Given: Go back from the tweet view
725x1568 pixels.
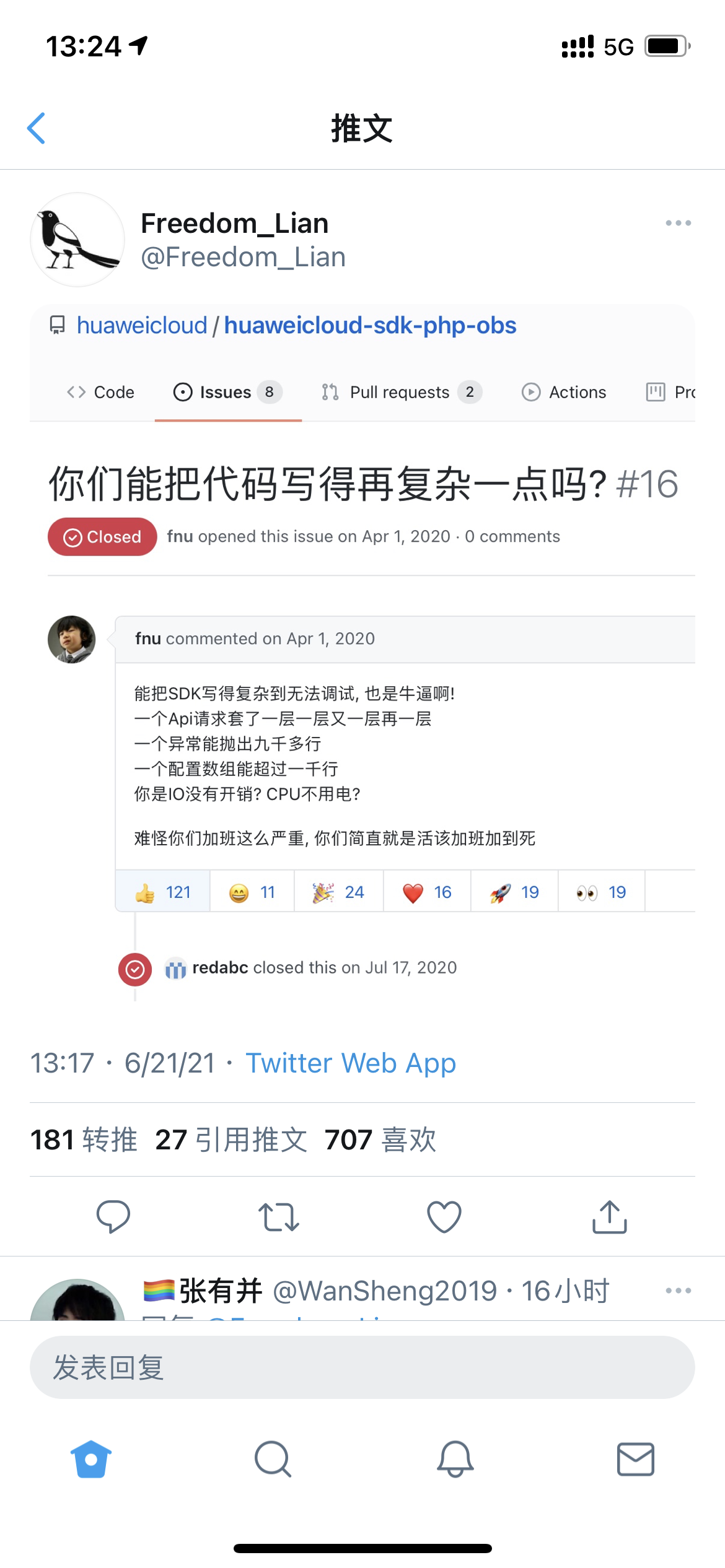Looking at the screenshot, I should [x=37, y=128].
